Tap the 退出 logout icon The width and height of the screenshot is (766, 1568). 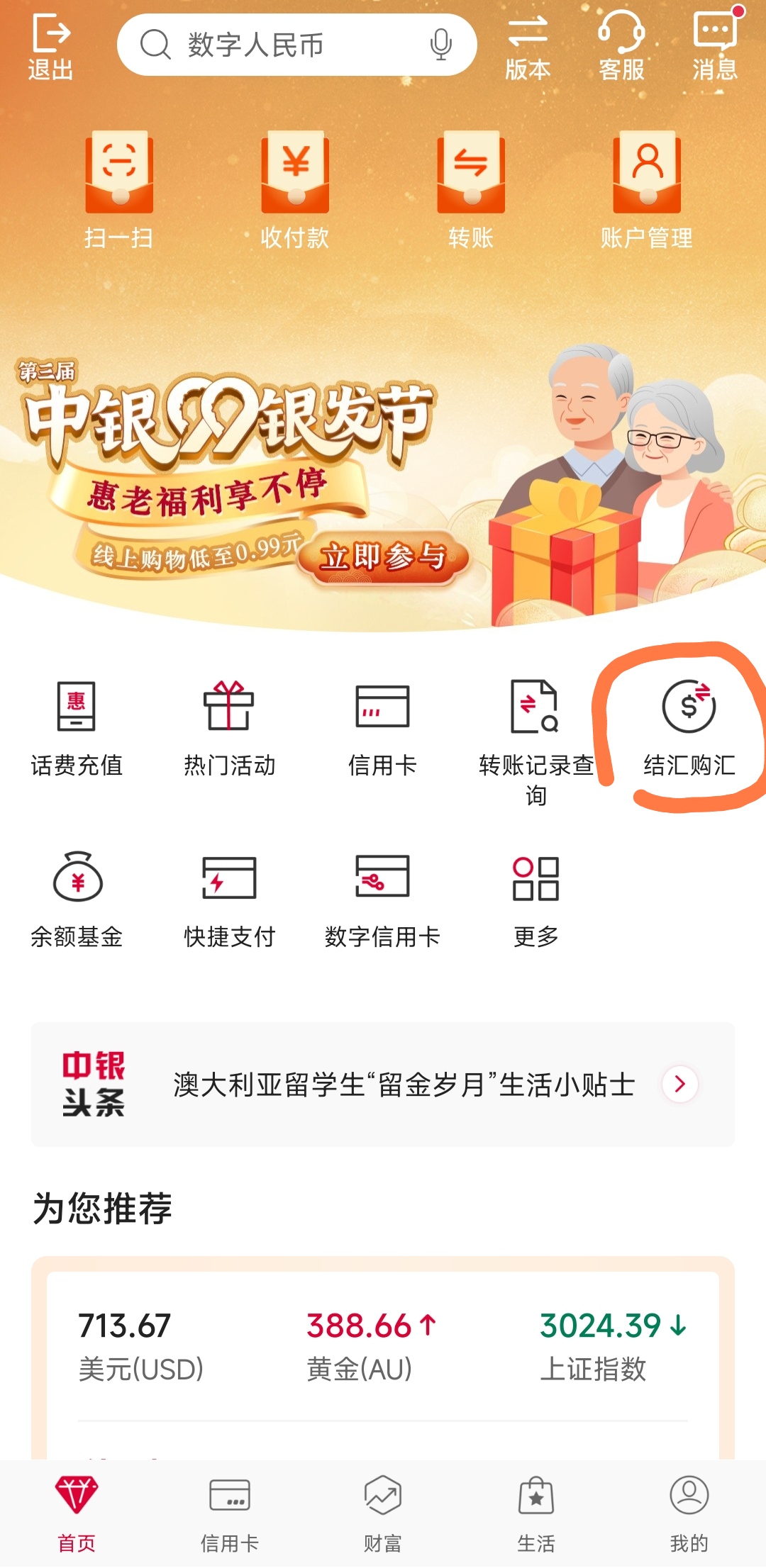click(51, 46)
